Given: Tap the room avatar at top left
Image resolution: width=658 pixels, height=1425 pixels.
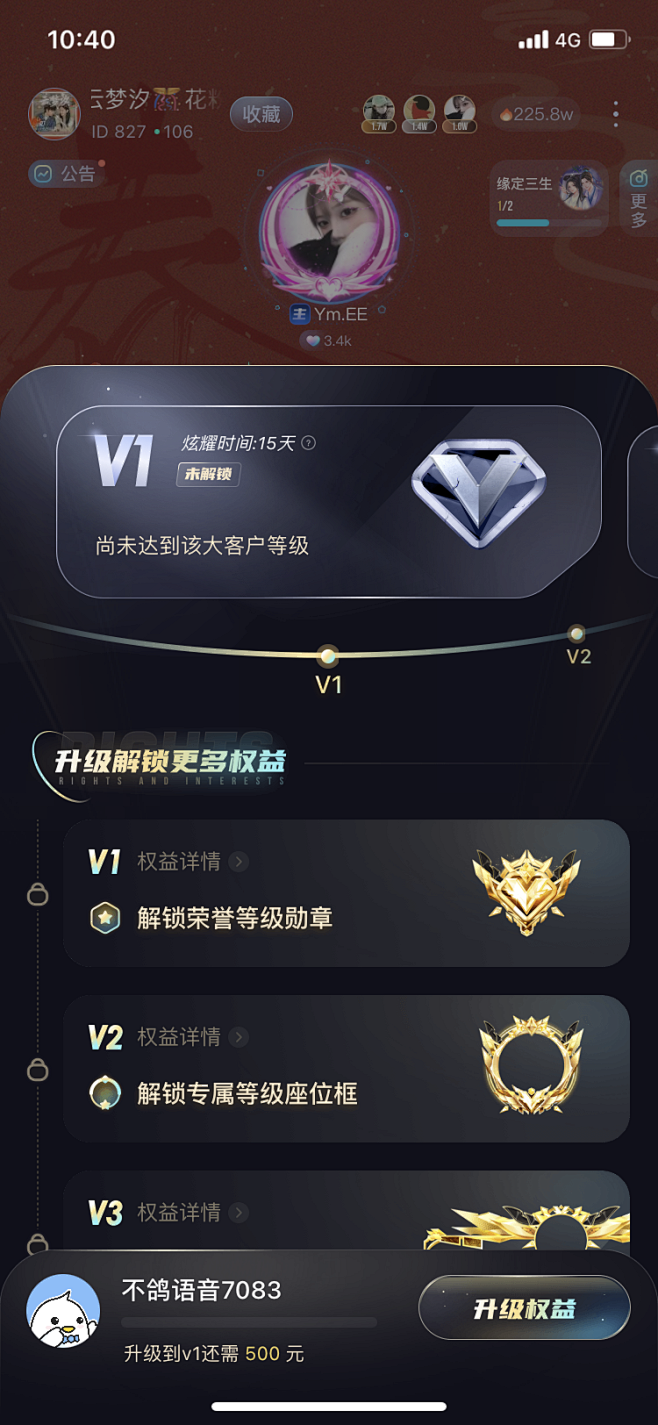Looking at the screenshot, I should [54, 113].
